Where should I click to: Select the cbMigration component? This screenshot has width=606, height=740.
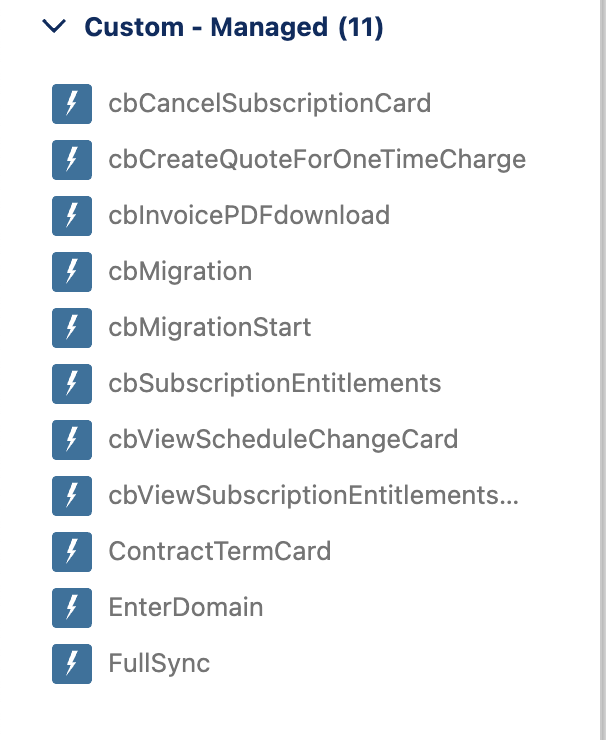pyautogui.click(x=180, y=271)
